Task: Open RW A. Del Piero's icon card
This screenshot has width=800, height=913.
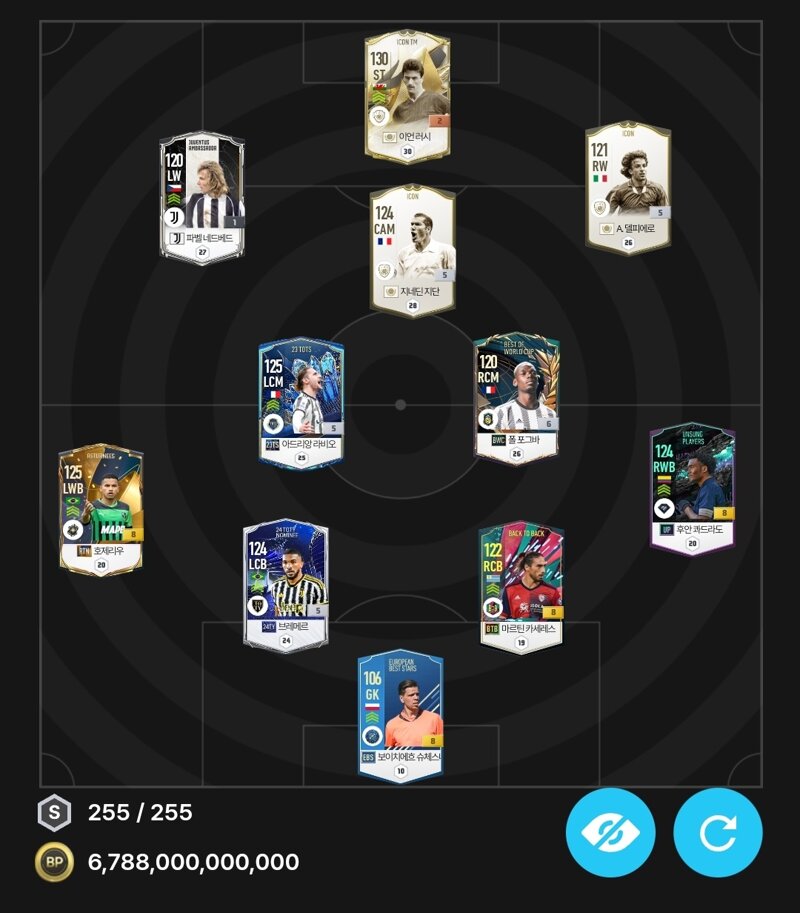Action: (x=627, y=188)
